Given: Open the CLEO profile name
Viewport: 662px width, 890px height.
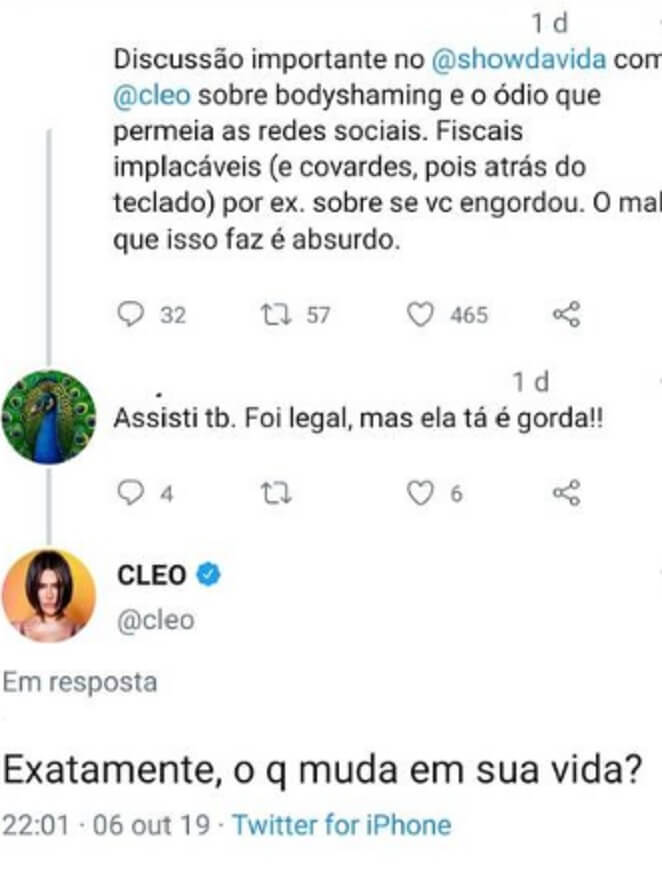Looking at the screenshot, I should [152, 575].
